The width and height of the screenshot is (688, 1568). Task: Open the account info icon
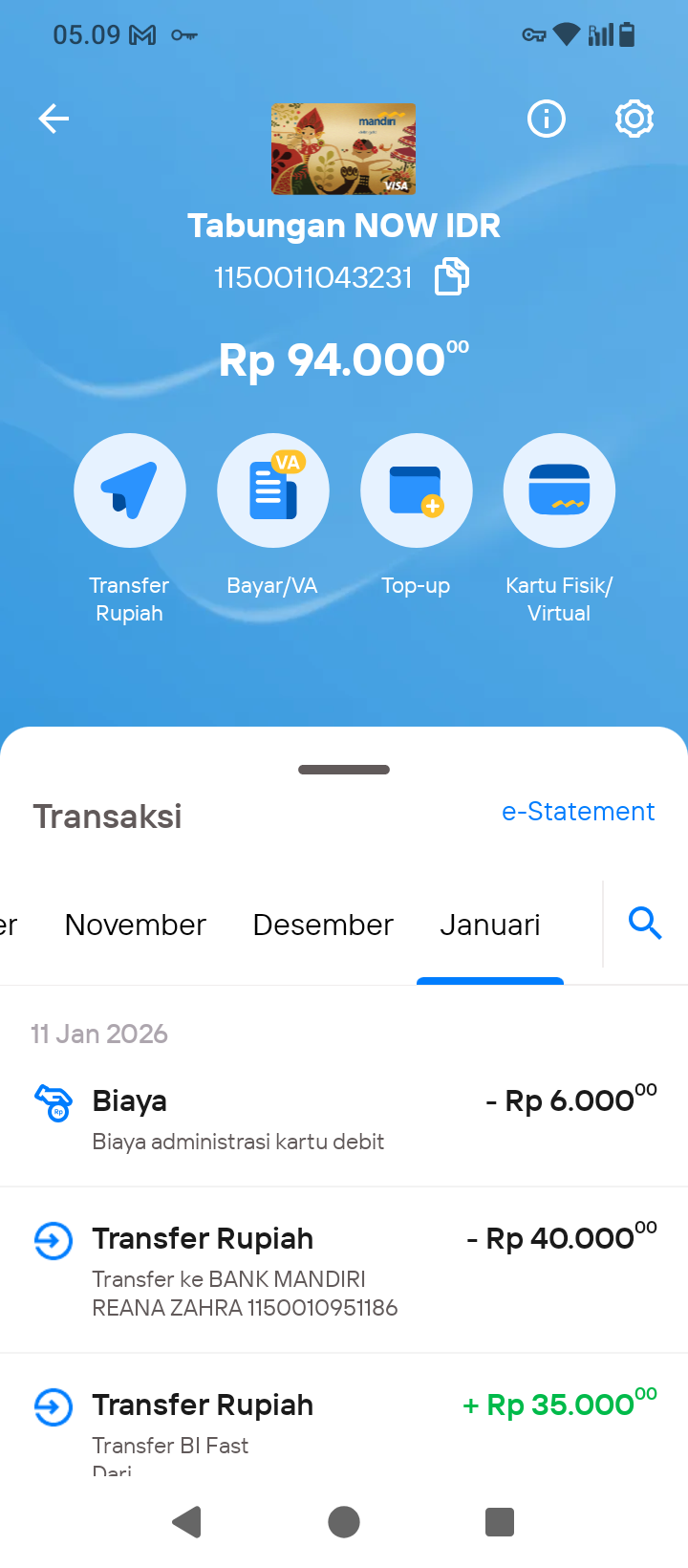click(x=547, y=120)
